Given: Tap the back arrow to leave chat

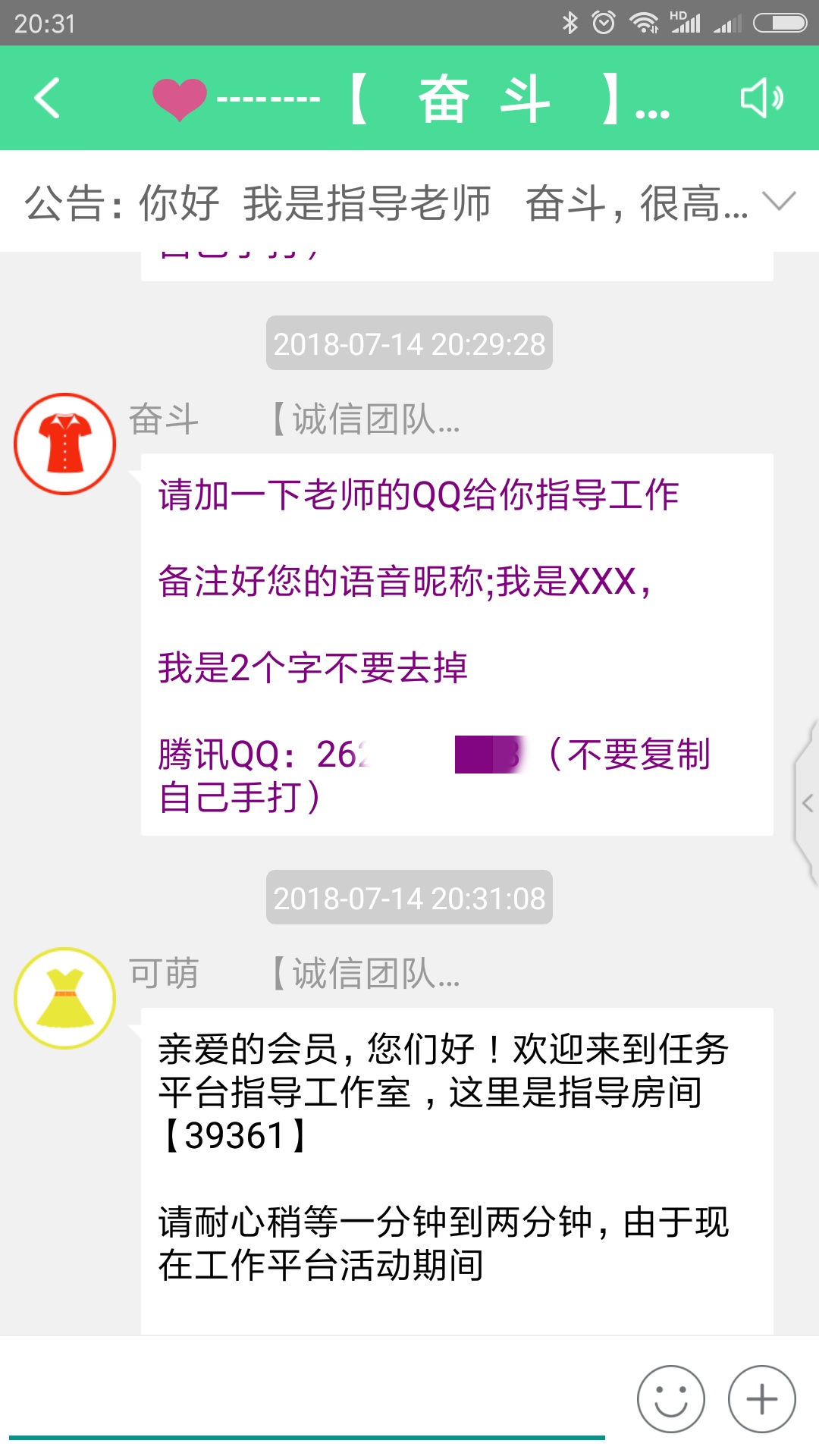Looking at the screenshot, I should point(45,97).
